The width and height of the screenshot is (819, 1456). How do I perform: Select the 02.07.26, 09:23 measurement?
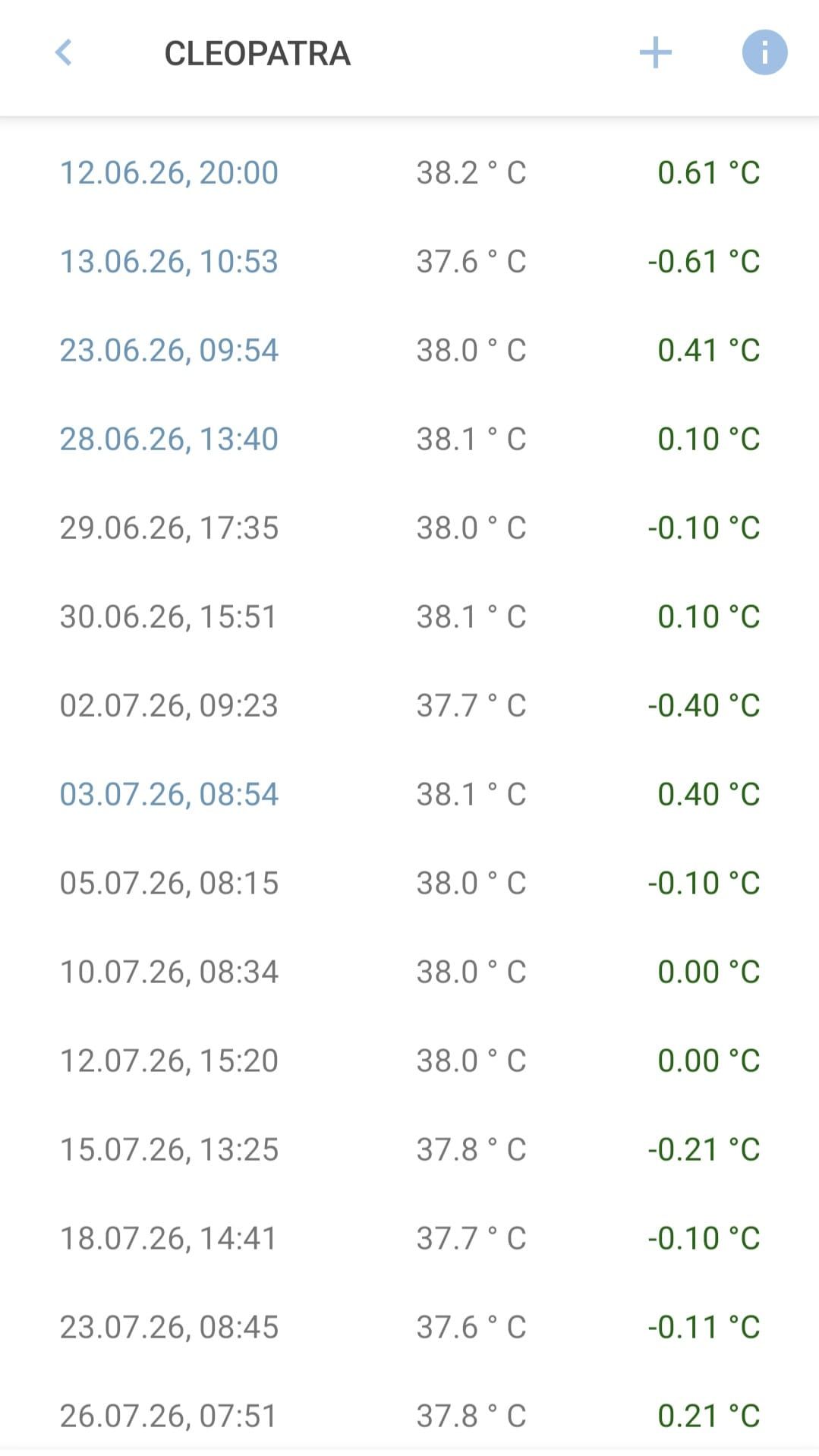[410, 705]
